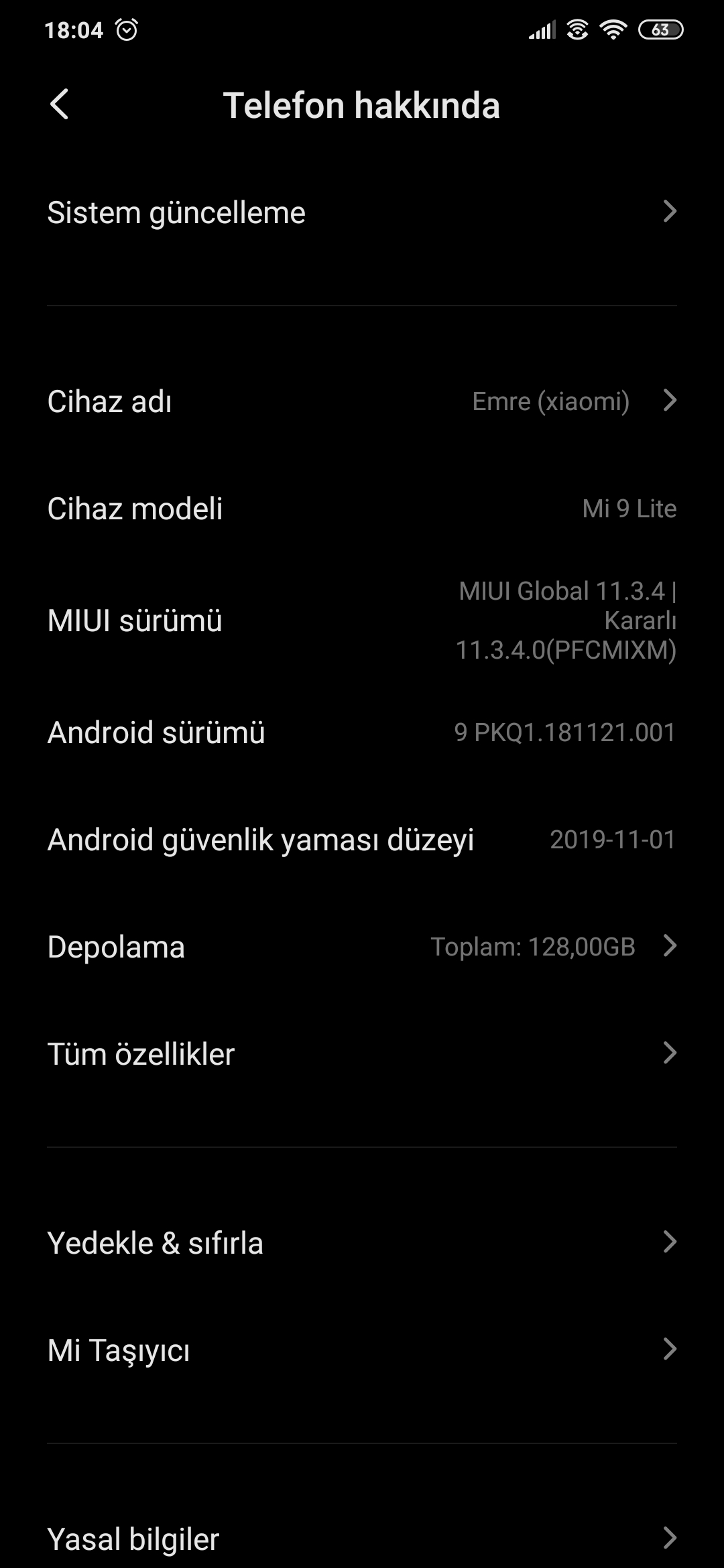Open Mi Taşıyıcı
The height and width of the screenshot is (1568, 724).
click(362, 1350)
